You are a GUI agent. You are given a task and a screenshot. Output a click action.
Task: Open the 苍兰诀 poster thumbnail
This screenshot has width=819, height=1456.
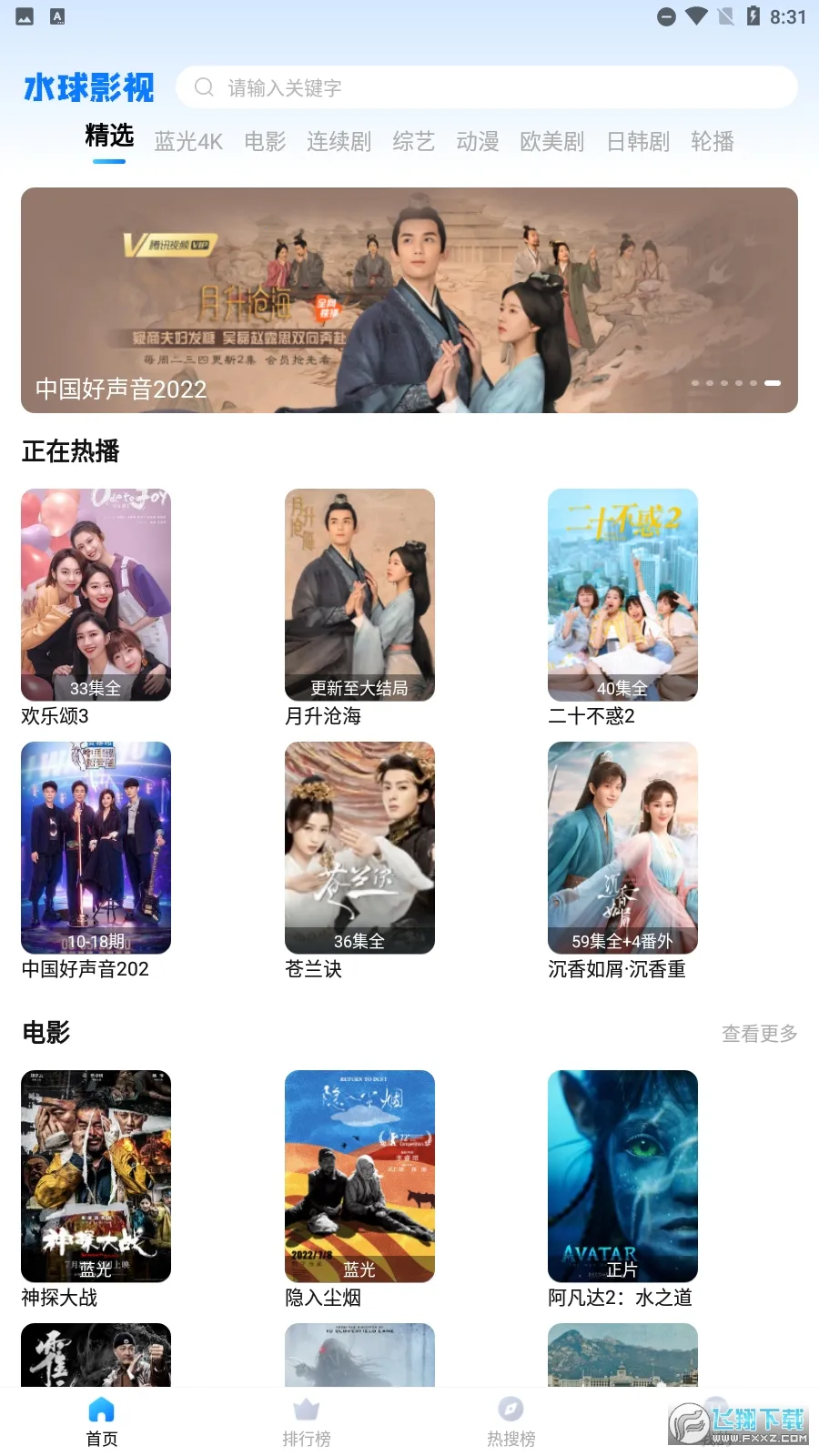(359, 847)
